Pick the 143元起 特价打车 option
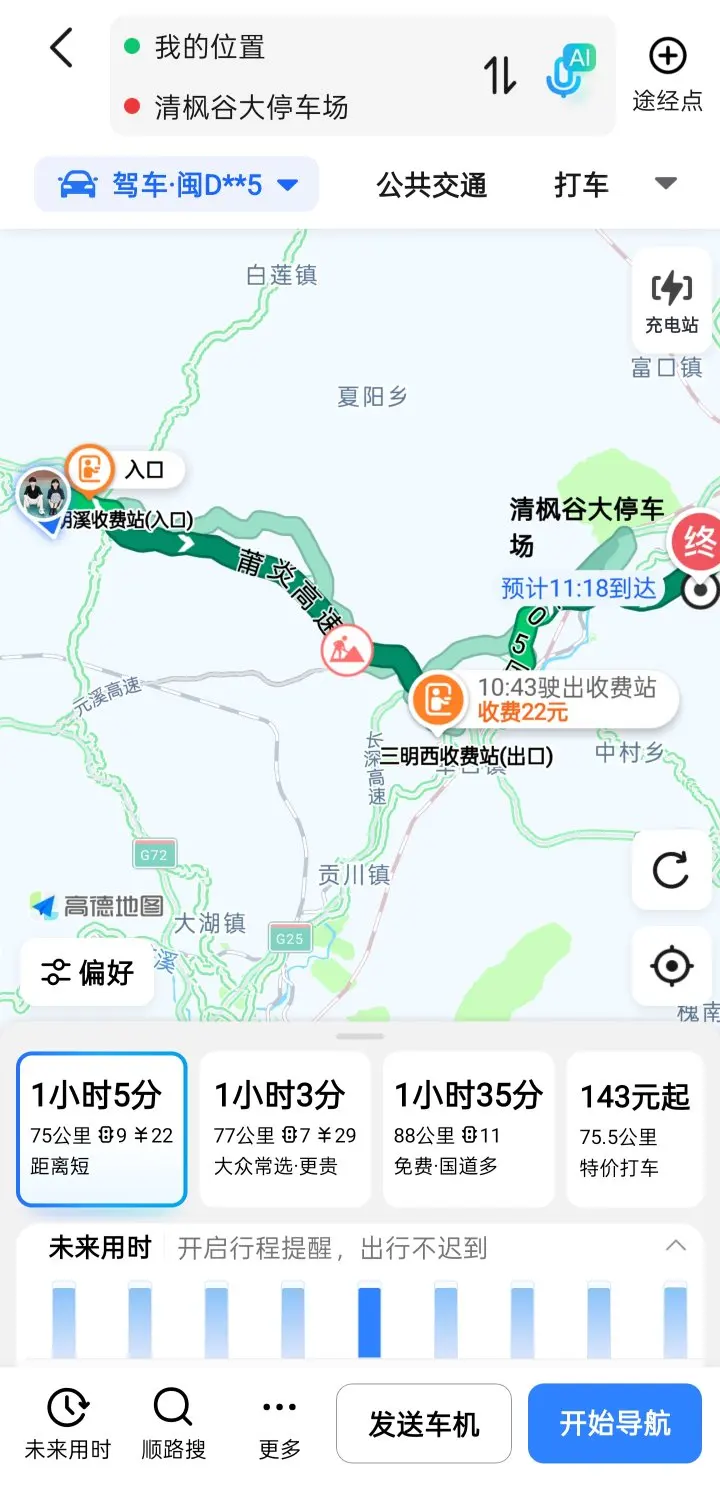 tap(637, 1128)
